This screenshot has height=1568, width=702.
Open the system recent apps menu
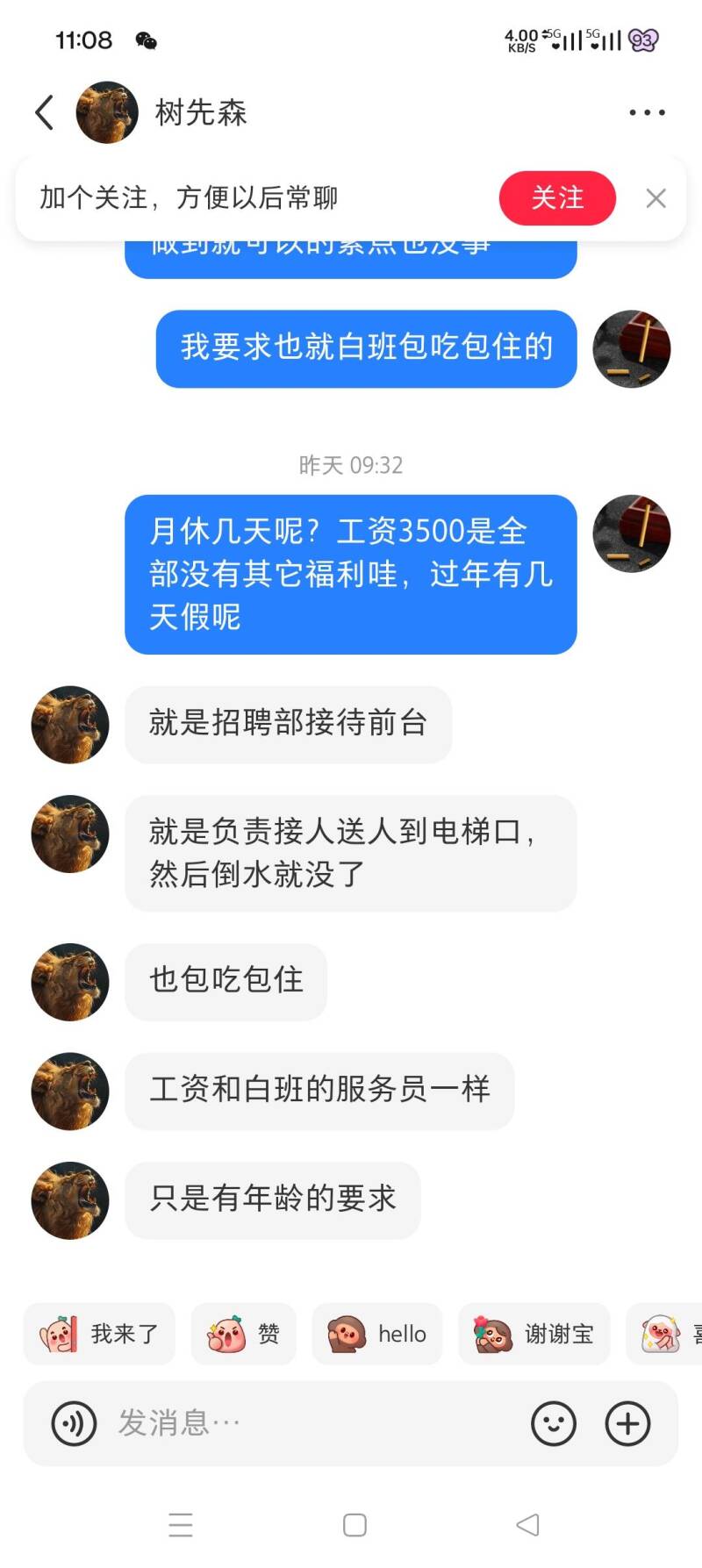pyautogui.click(x=181, y=1525)
